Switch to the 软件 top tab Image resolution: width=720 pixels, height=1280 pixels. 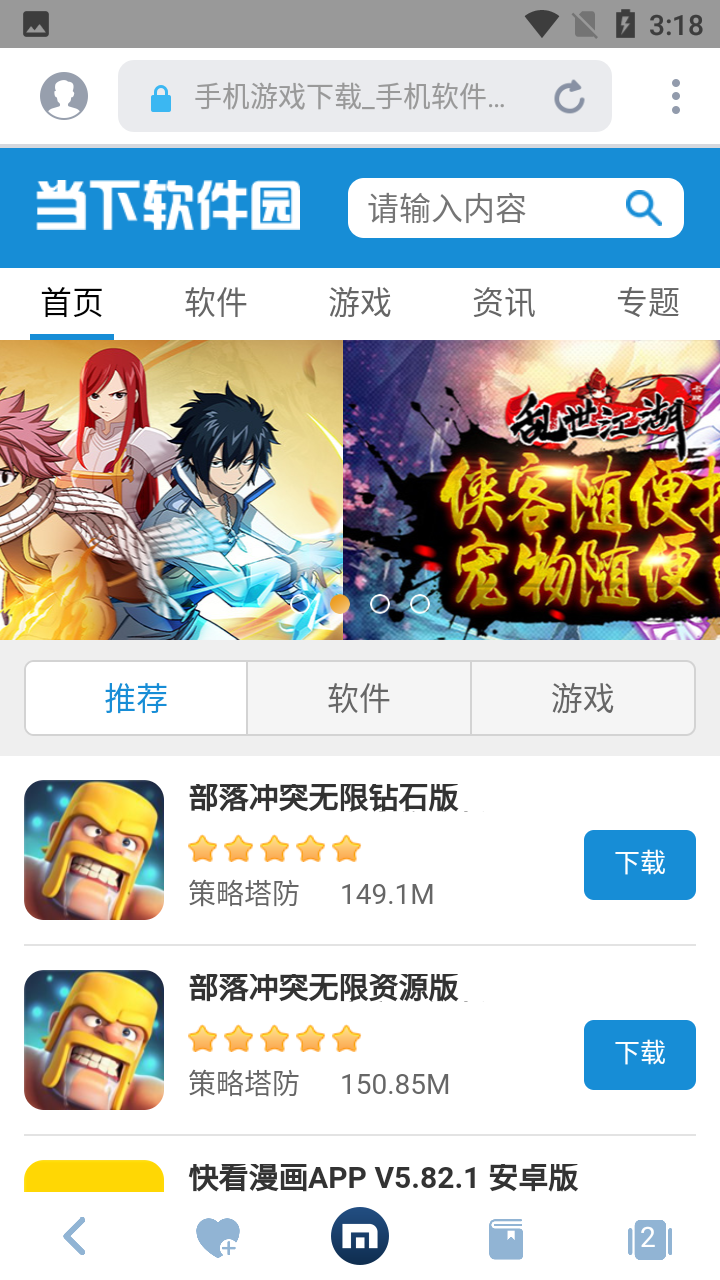(216, 302)
